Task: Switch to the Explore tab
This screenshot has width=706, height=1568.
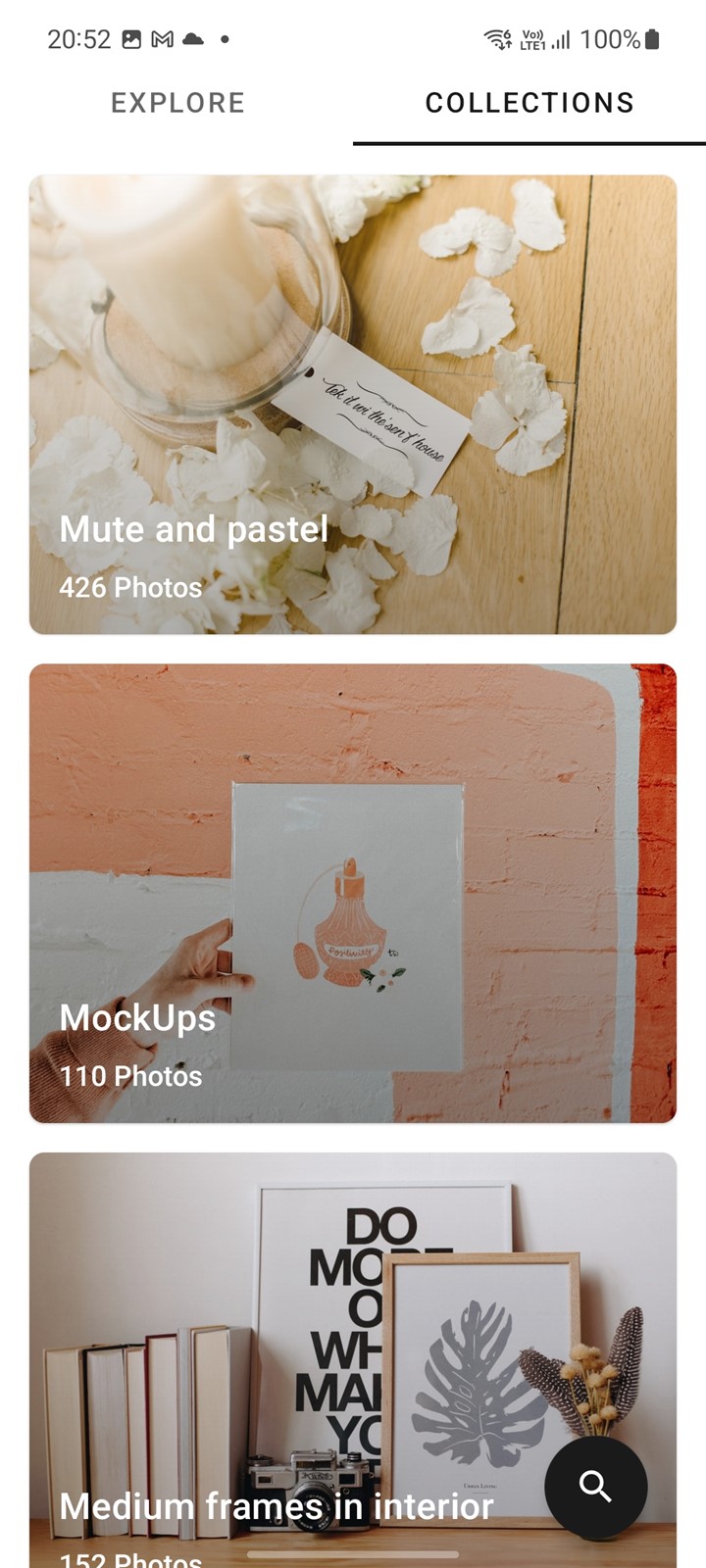Action: pos(177,103)
